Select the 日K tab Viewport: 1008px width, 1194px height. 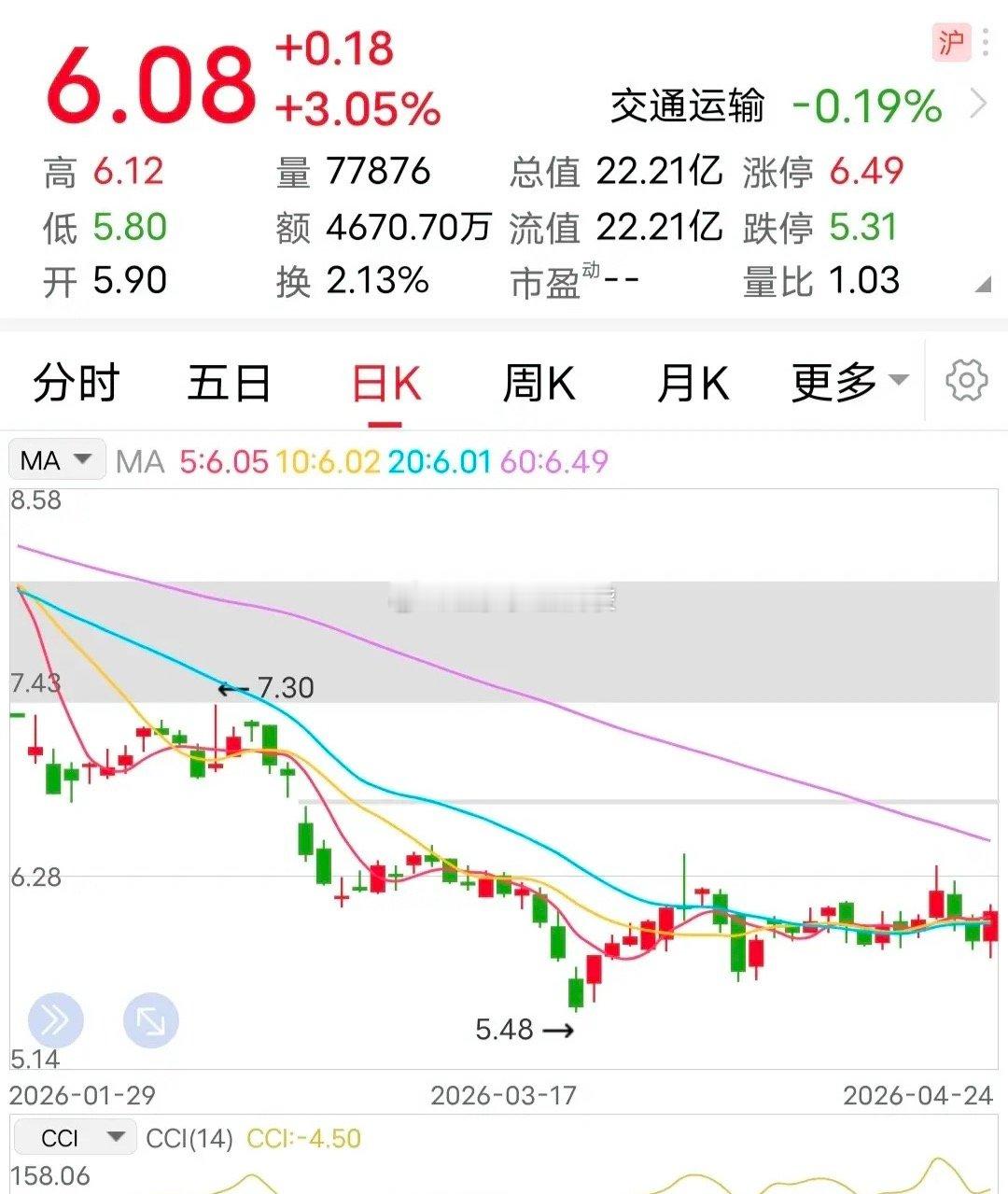(386, 381)
